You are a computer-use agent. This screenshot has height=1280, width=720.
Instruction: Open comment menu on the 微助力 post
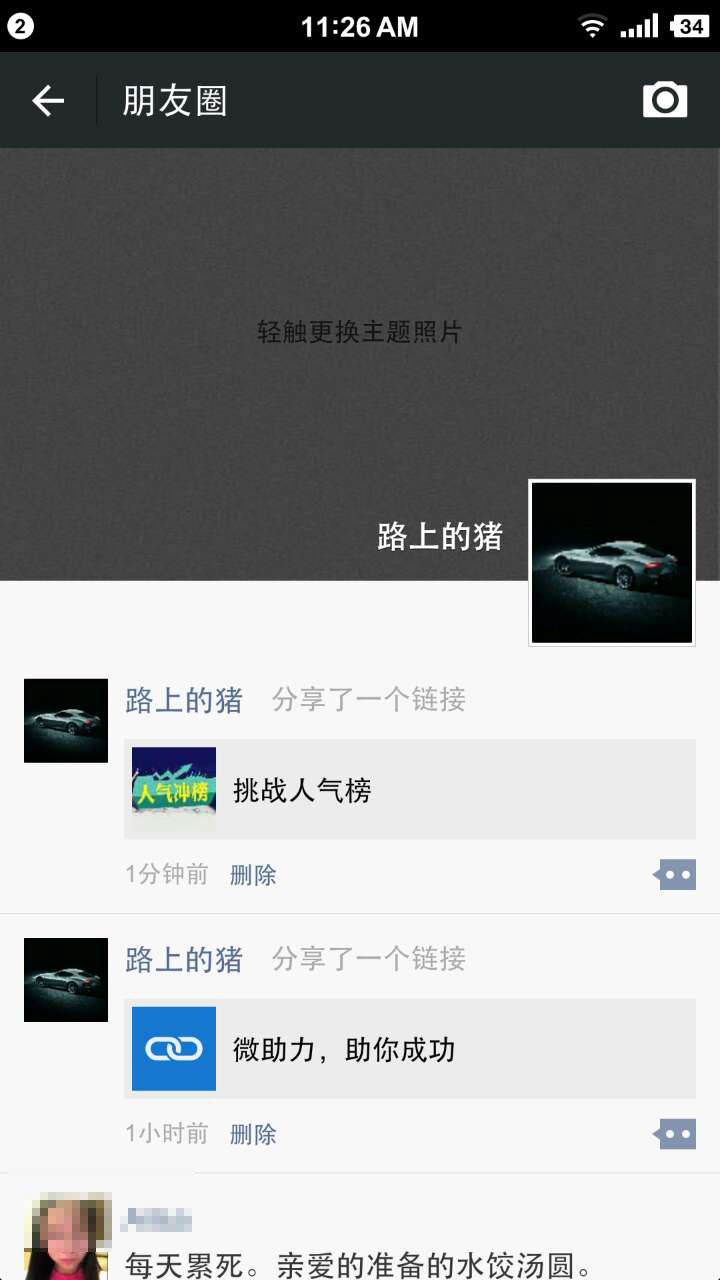(x=675, y=1134)
